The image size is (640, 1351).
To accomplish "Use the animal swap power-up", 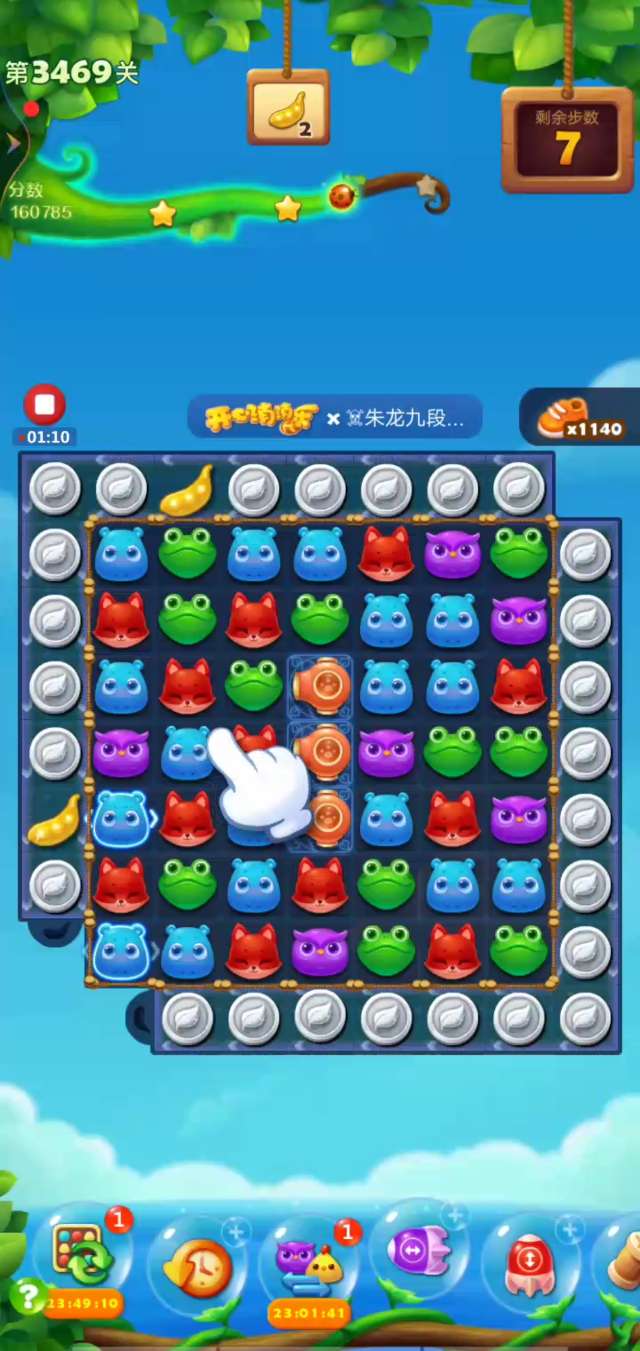I will click(309, 1263).
